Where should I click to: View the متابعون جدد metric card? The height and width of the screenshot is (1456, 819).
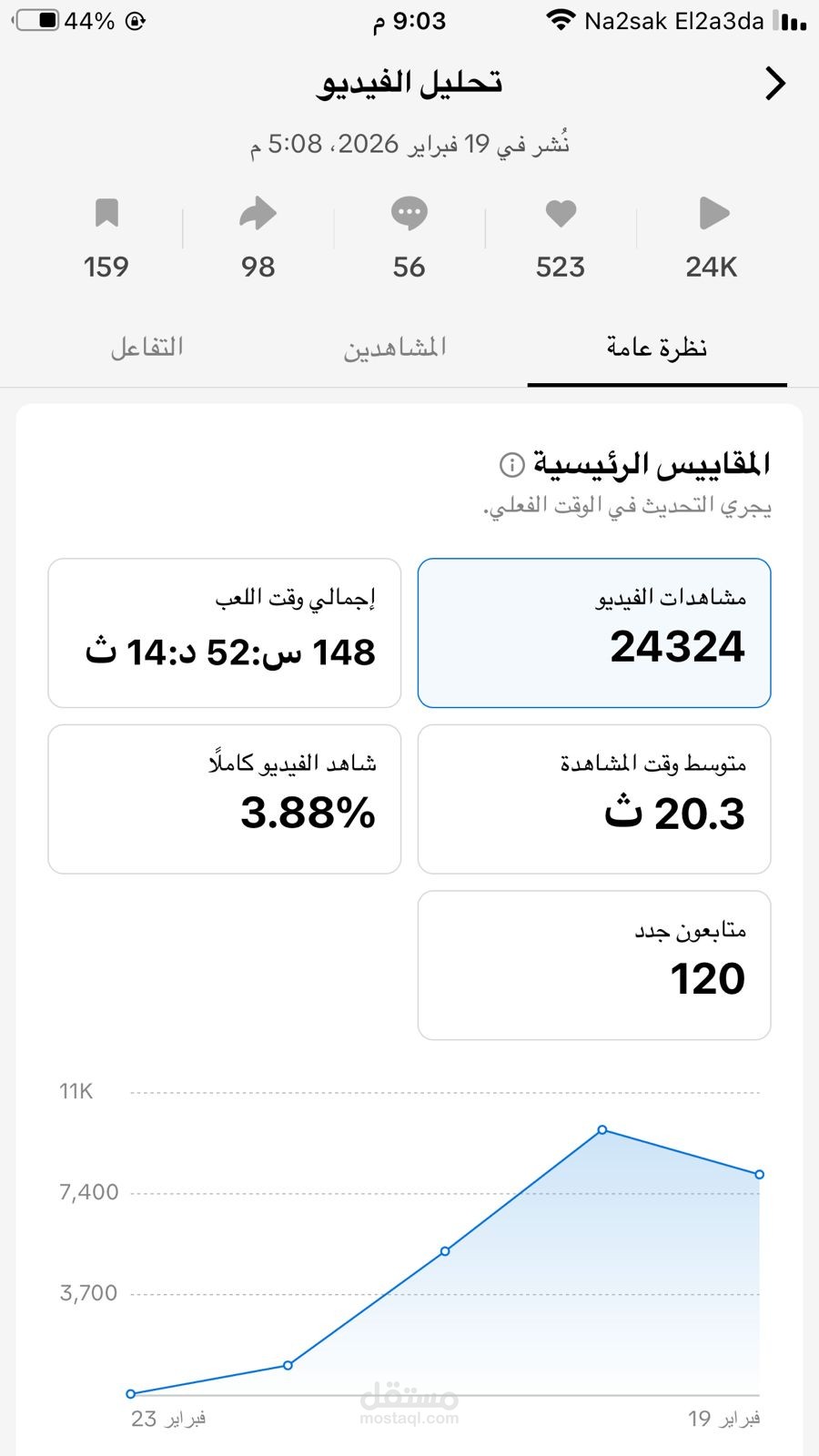(593, 965)
